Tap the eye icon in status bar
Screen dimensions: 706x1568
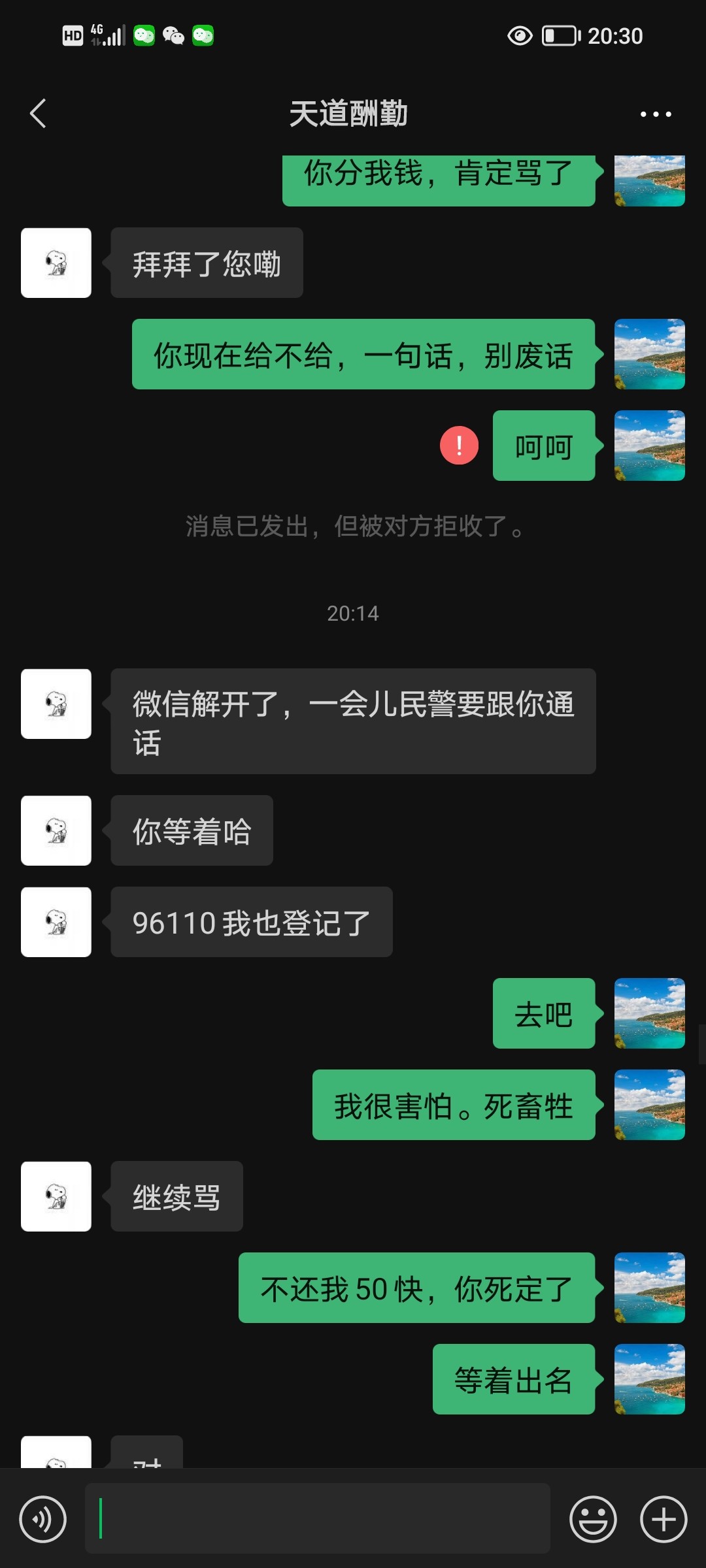point(519,35)
